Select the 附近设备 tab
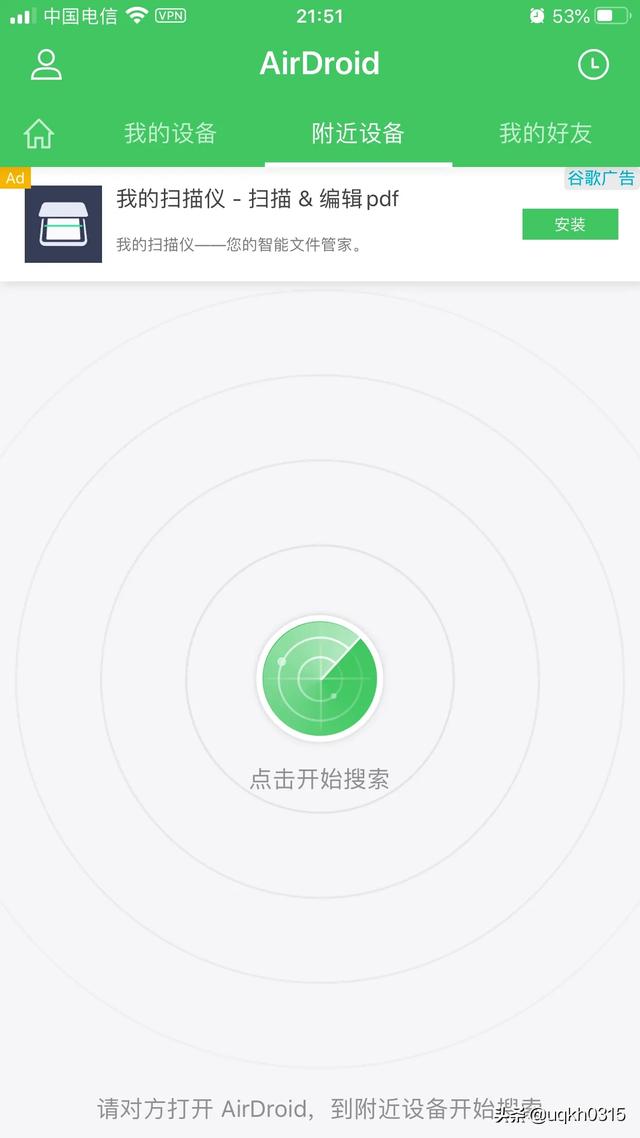 click(358, 133)
